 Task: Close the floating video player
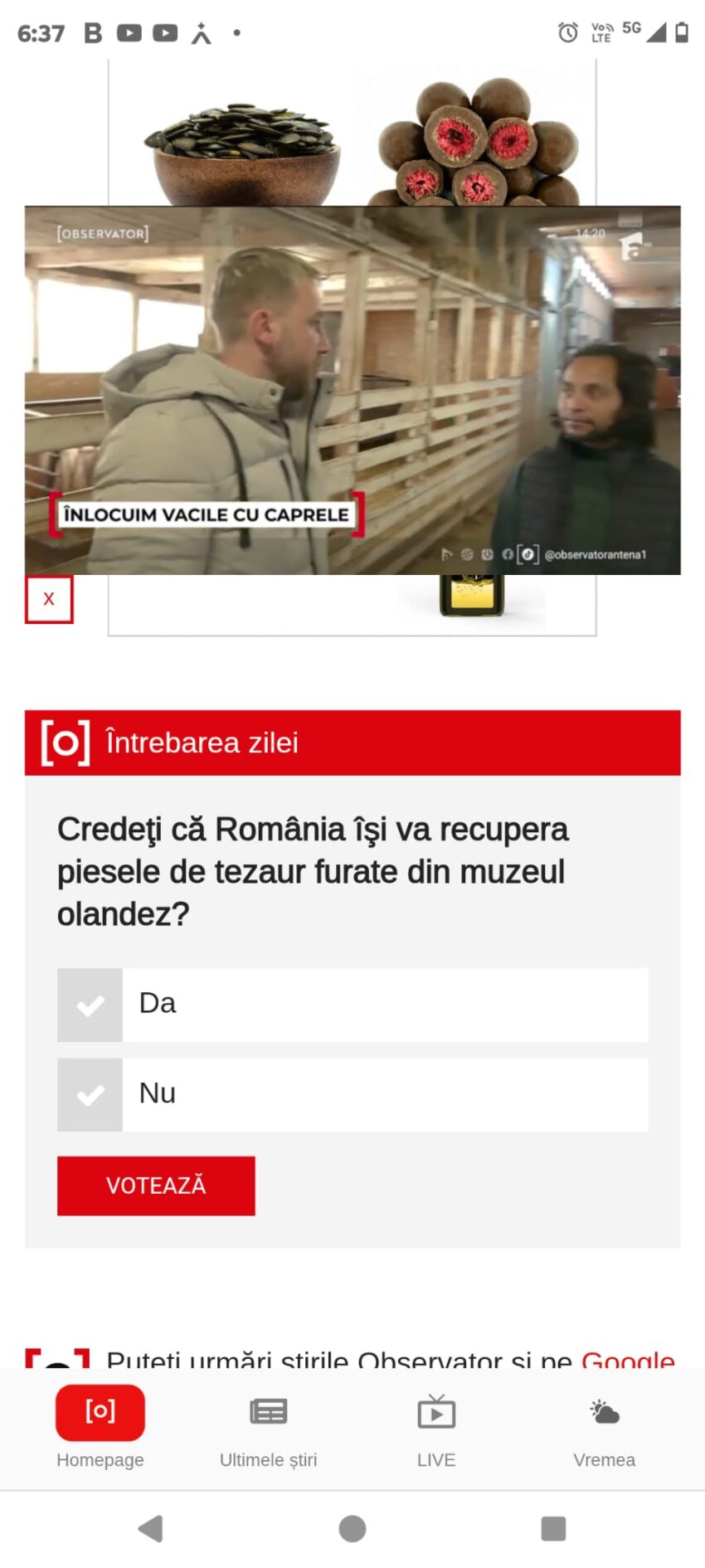49,599
